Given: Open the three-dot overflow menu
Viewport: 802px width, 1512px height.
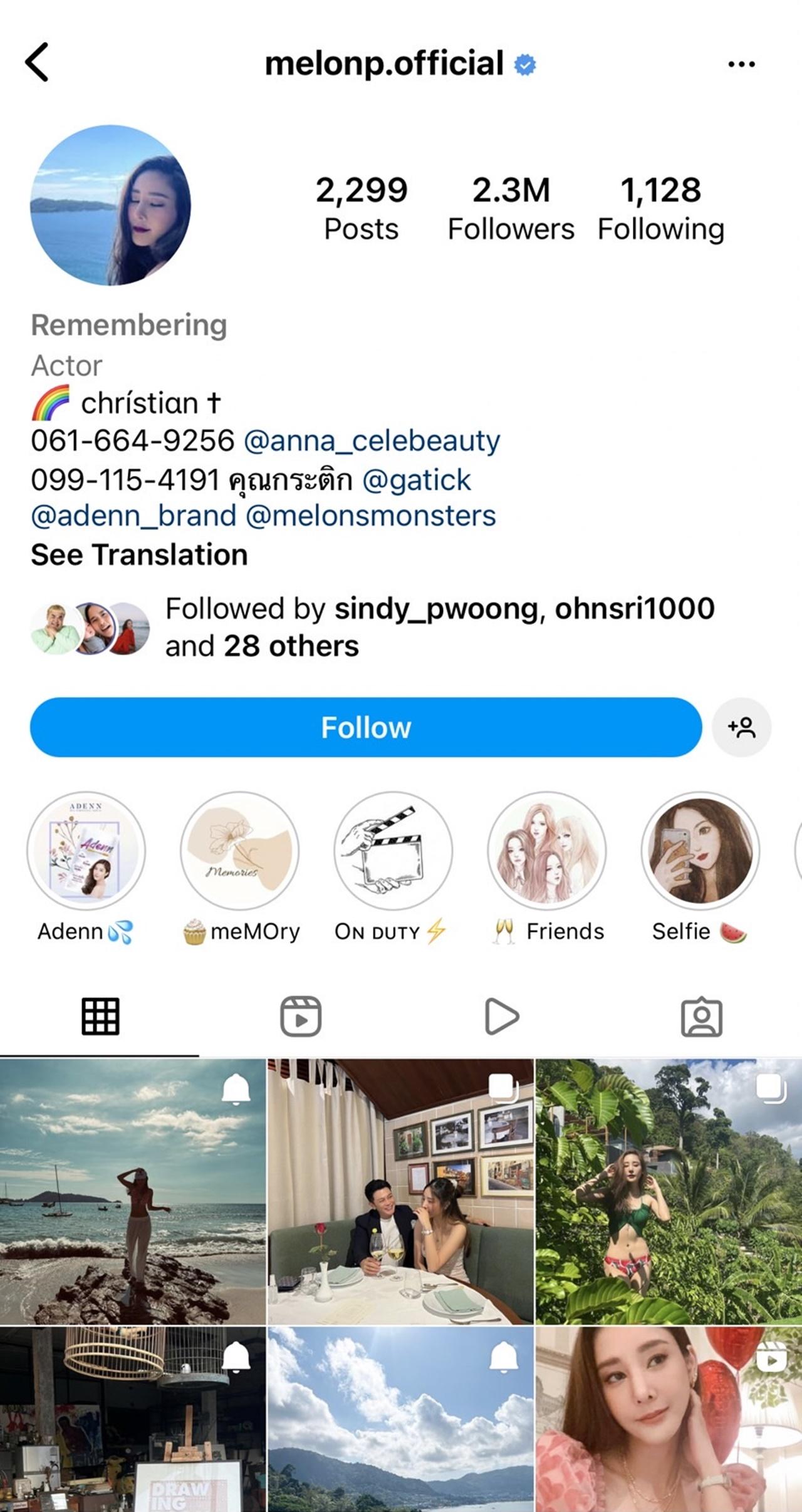Looking at the screenshot, I should [741, 64].
